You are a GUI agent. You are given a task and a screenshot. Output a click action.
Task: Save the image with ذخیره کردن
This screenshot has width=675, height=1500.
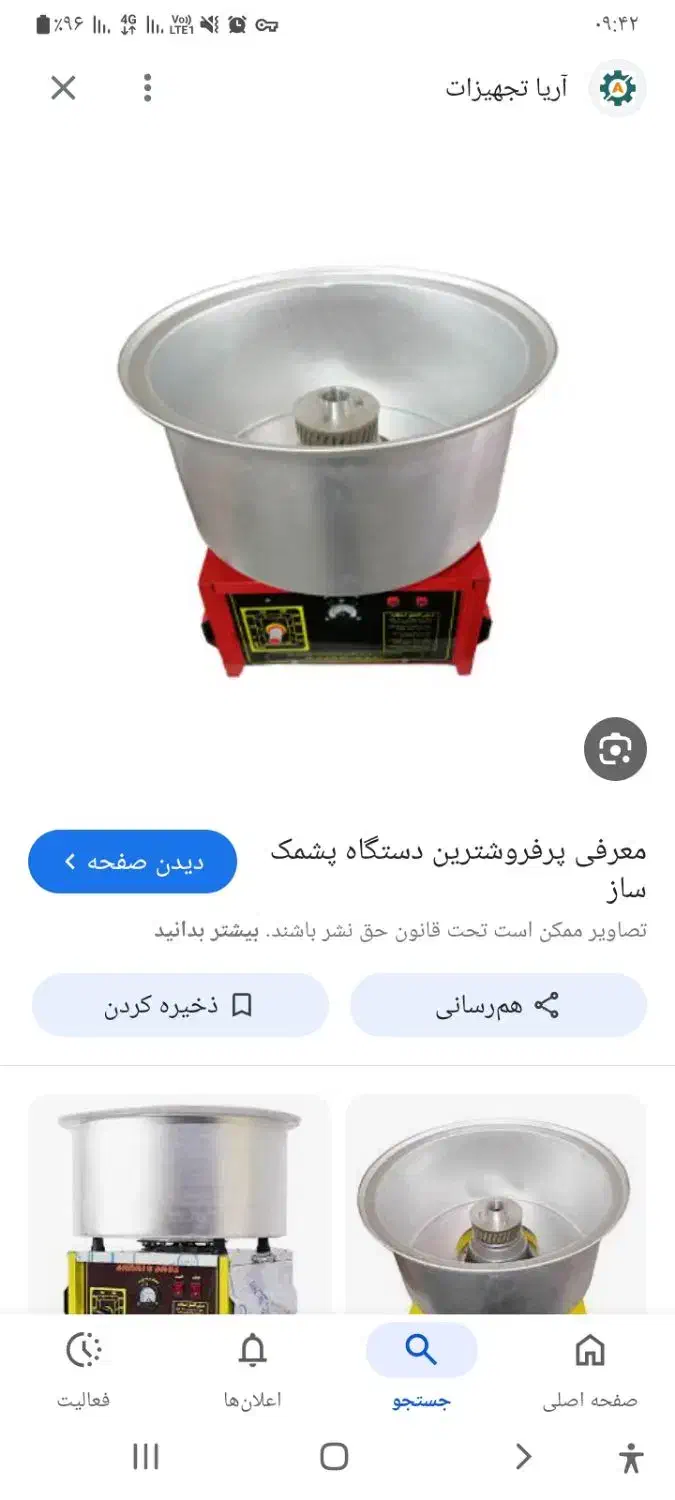(x=180, y=1005)
